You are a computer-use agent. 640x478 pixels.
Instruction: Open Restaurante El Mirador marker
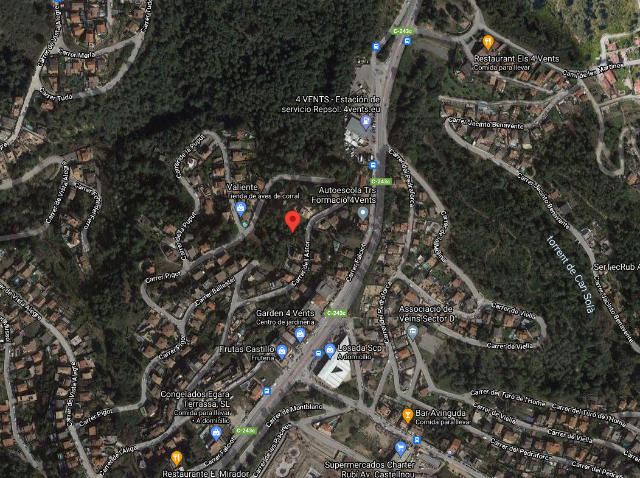(x=176, y=458)
